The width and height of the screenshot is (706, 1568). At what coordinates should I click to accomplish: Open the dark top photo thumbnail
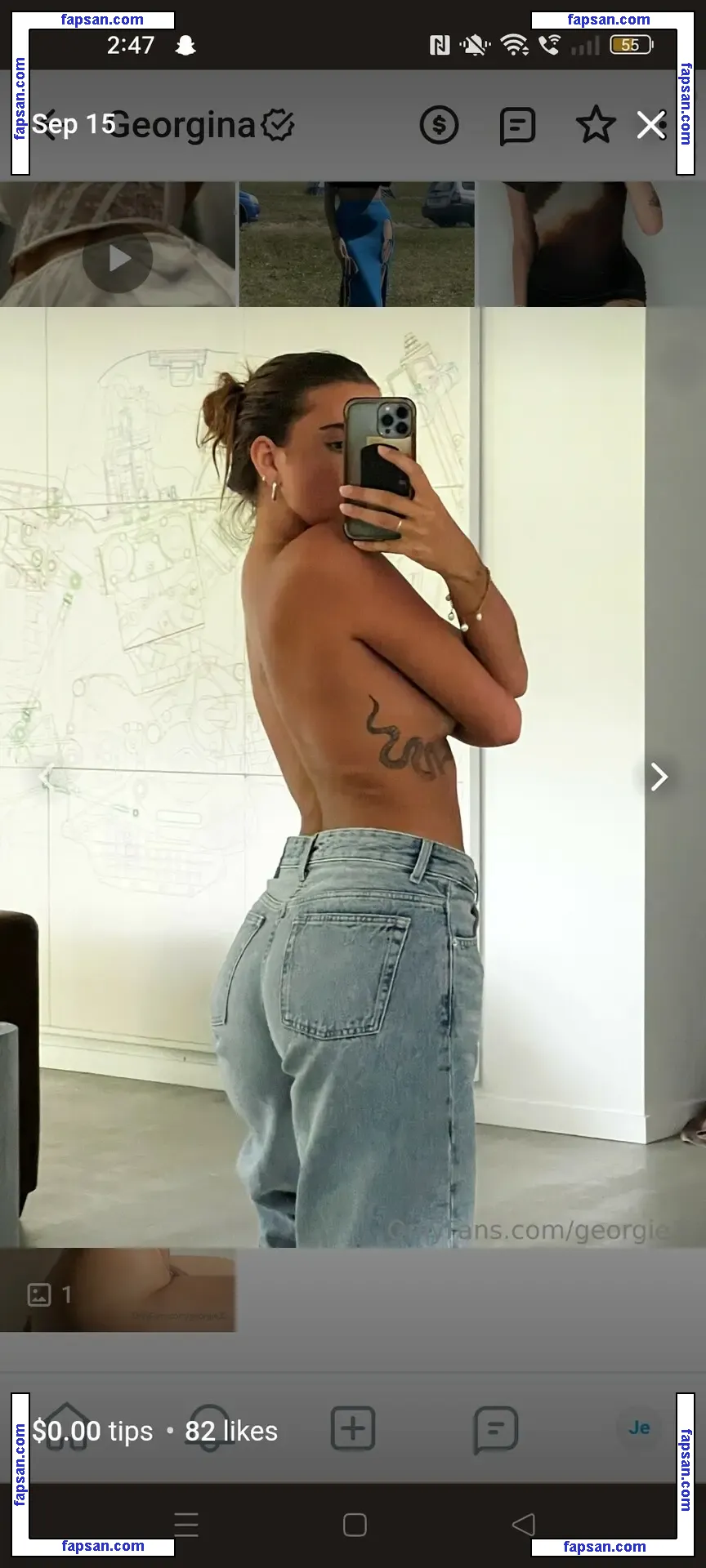(x=591, y=244)
